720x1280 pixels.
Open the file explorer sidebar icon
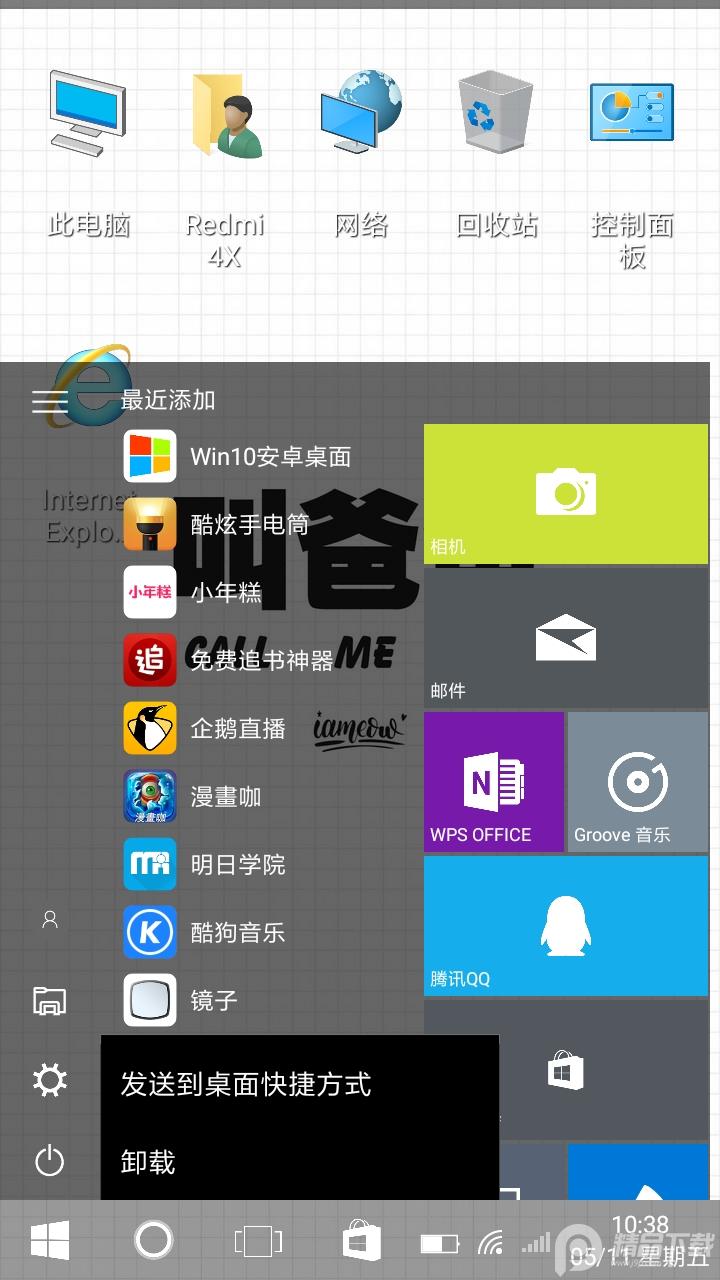(49, 1000)
